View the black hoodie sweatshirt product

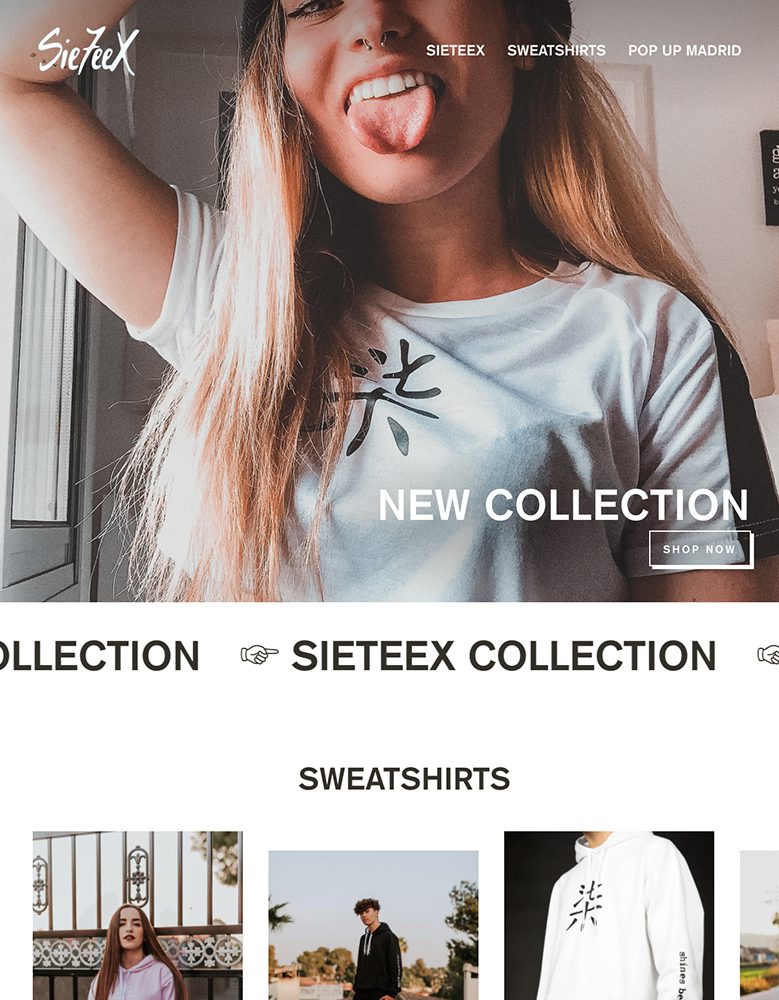(x=373, y=925)
